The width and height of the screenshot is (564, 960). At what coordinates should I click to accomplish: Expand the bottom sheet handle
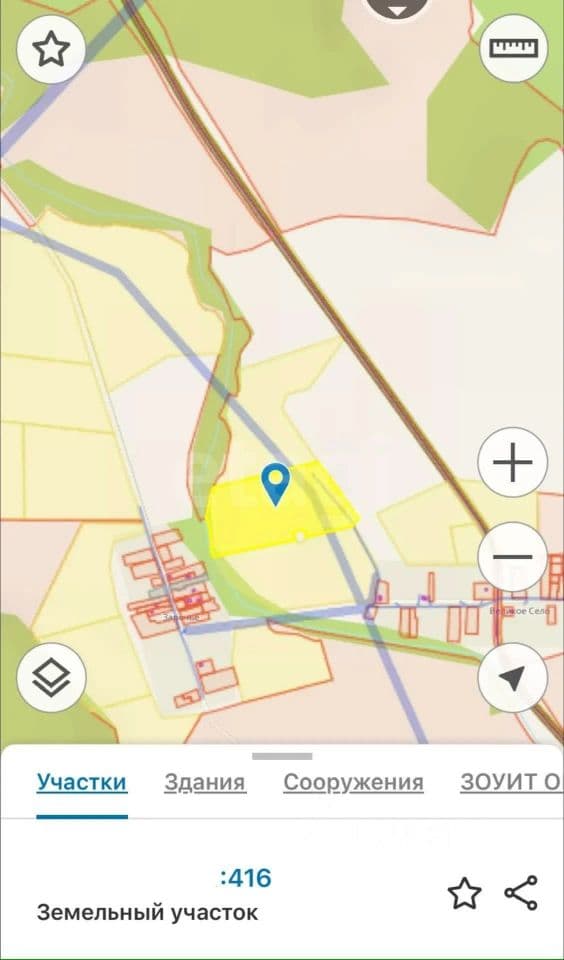pyautogui.click(x=282, y=756)
